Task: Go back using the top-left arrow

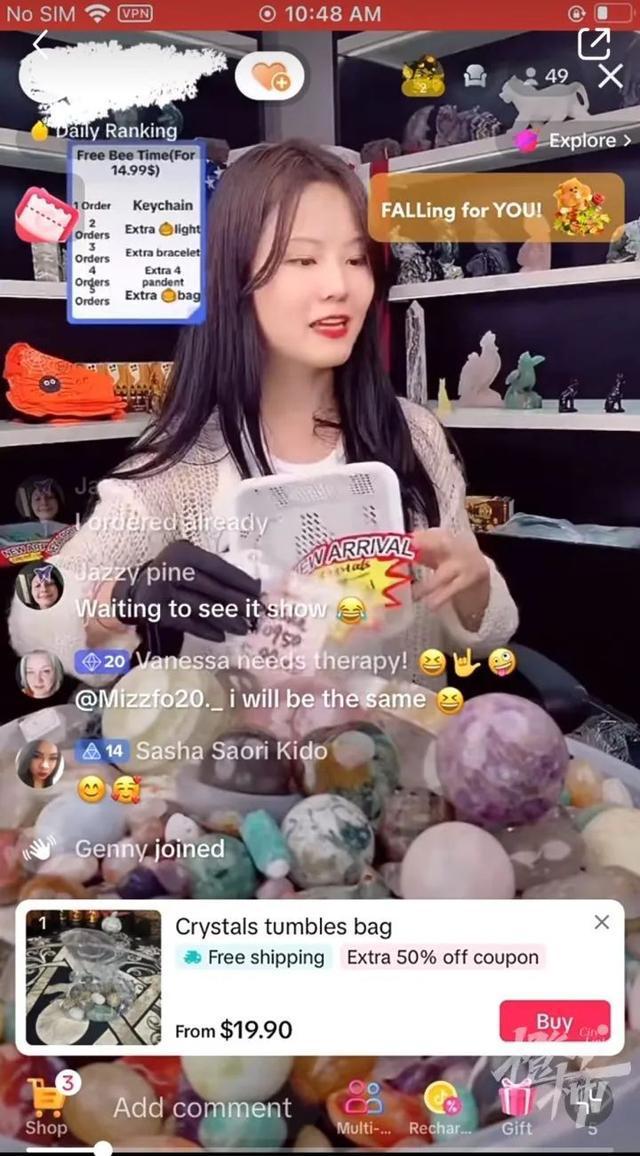Action: click(x=40, y=44)
